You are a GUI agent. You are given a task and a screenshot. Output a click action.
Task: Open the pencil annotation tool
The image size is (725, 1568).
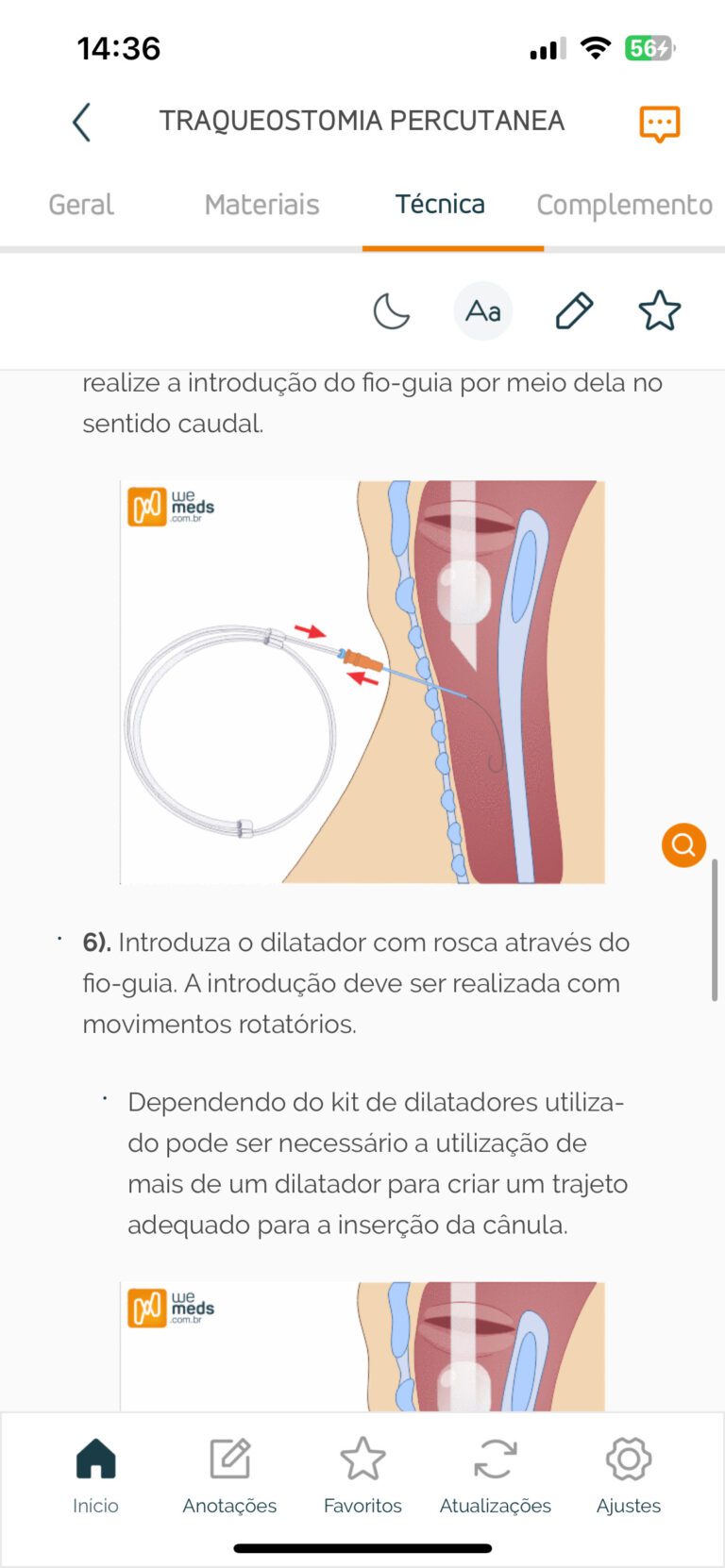[573, 310]
